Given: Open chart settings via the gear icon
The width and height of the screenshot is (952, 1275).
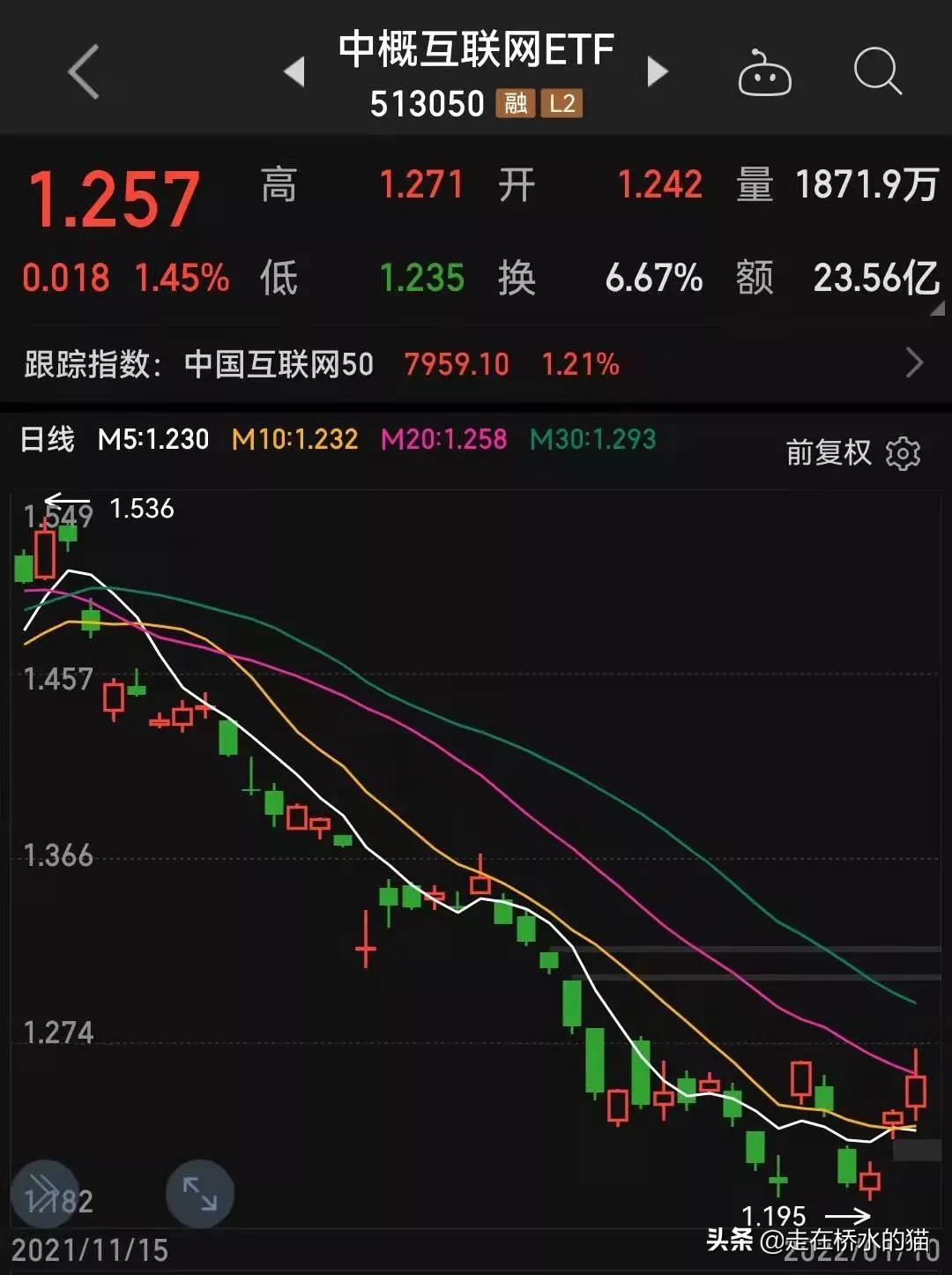Looking at the screenshot, I should [x=905, y=453].
